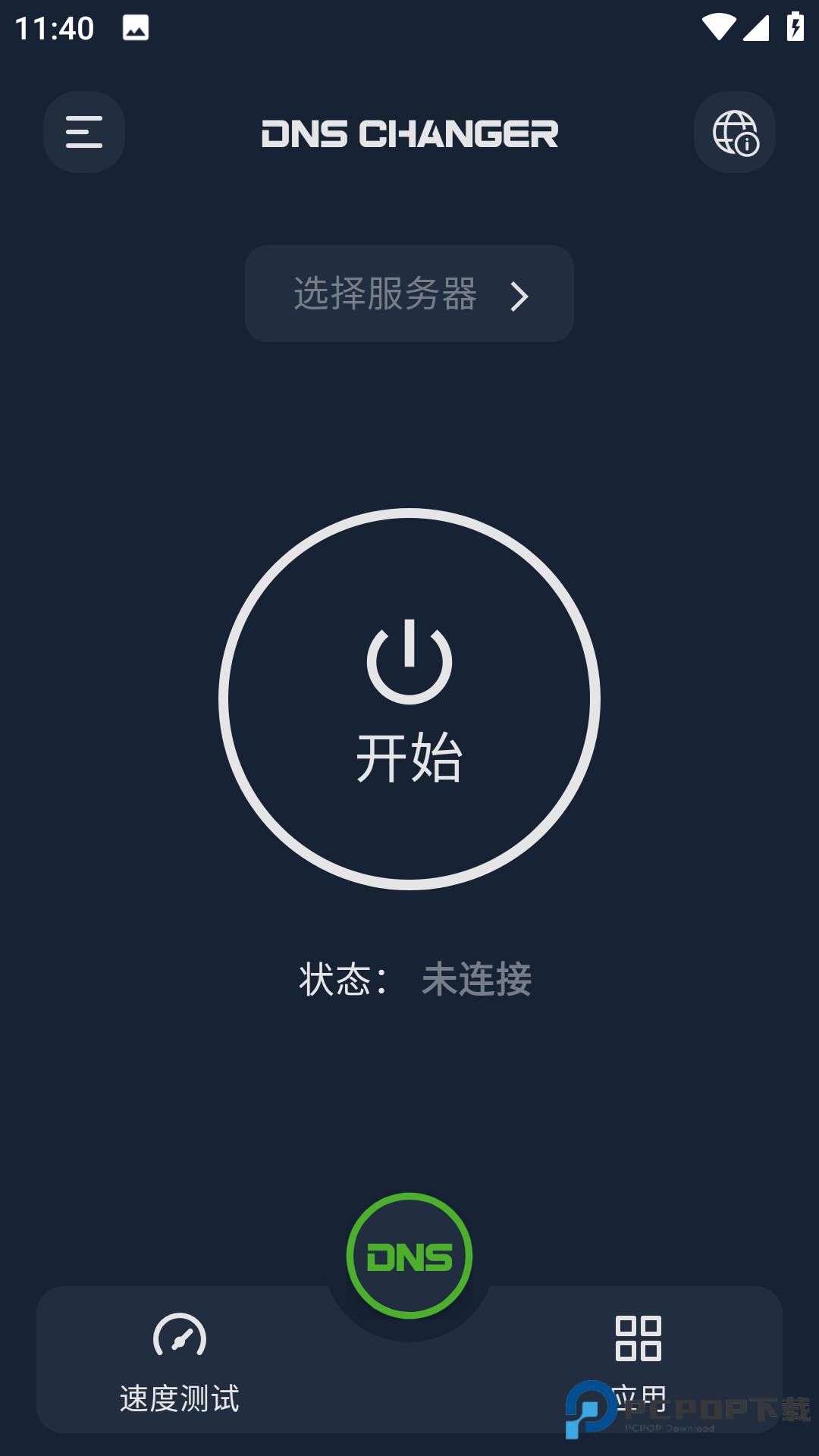Open the apps grid icon bottom right
This screenshot has height=1456, width=819.
638,1339
